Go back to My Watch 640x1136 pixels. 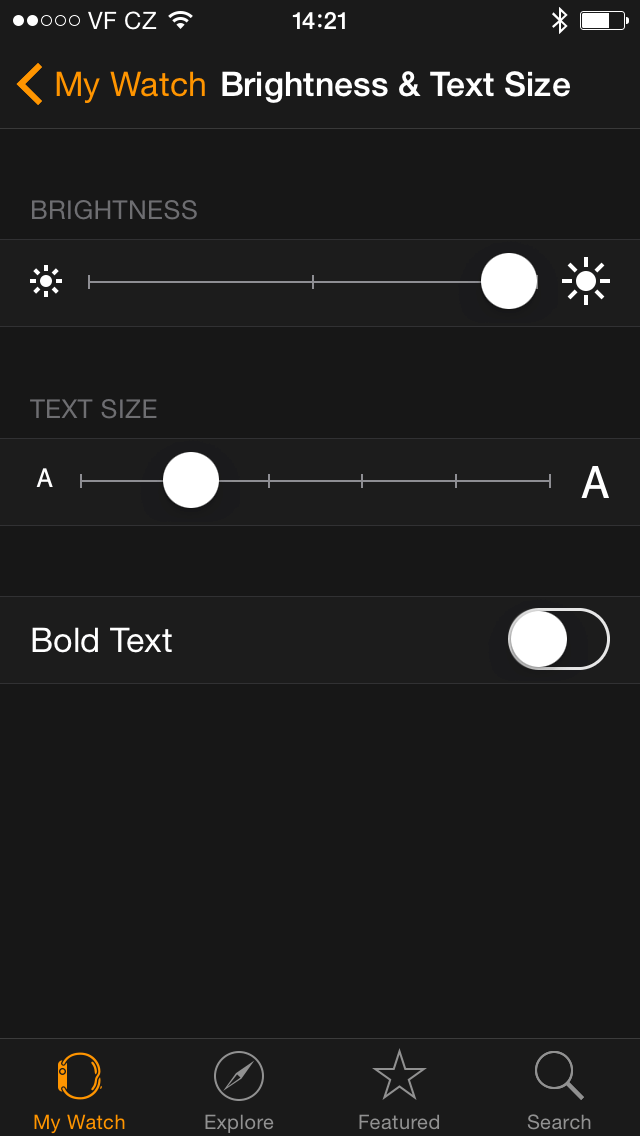click(x=112, y=85)
